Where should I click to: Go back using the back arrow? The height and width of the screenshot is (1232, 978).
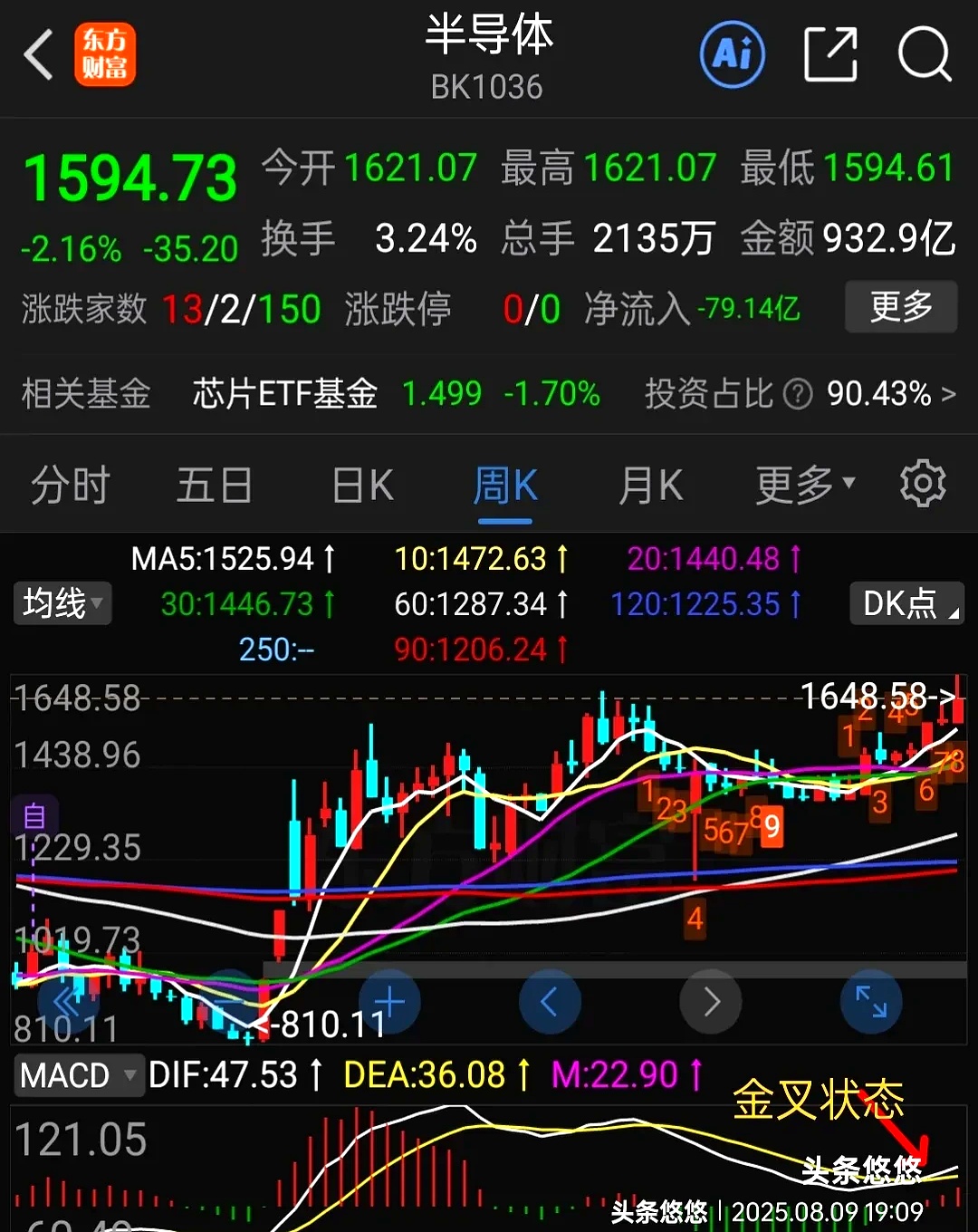36,54
